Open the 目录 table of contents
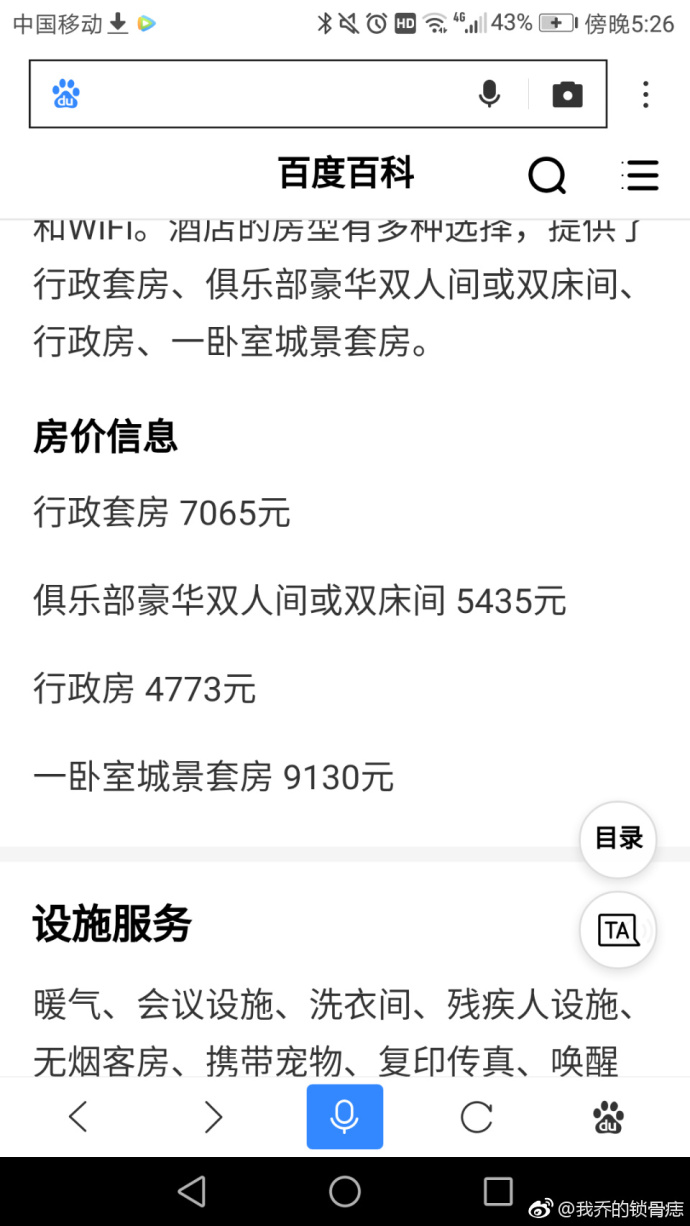This screenshot has width=690, height=1226. pyautogui.click(x=618, y=839)
